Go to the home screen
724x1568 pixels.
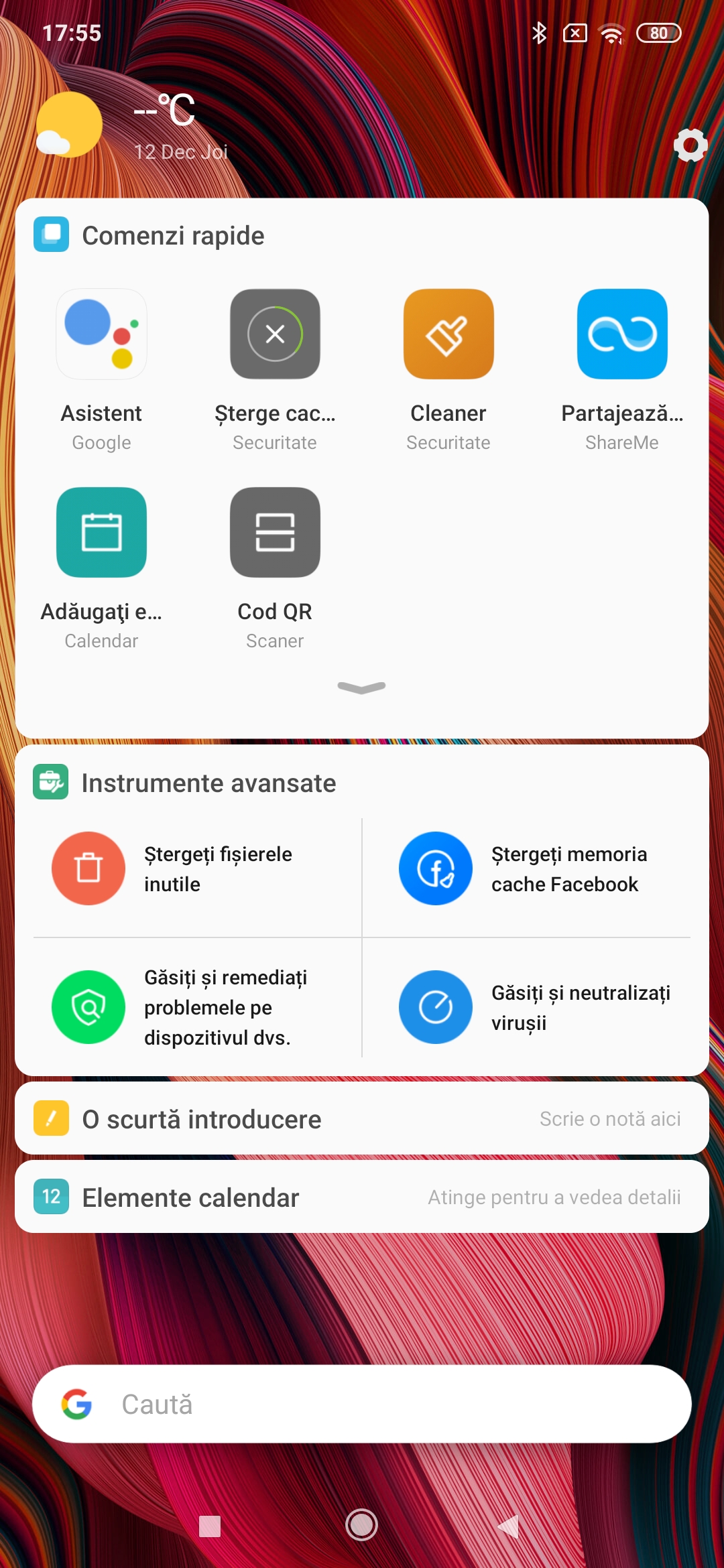pos(361,1525)
